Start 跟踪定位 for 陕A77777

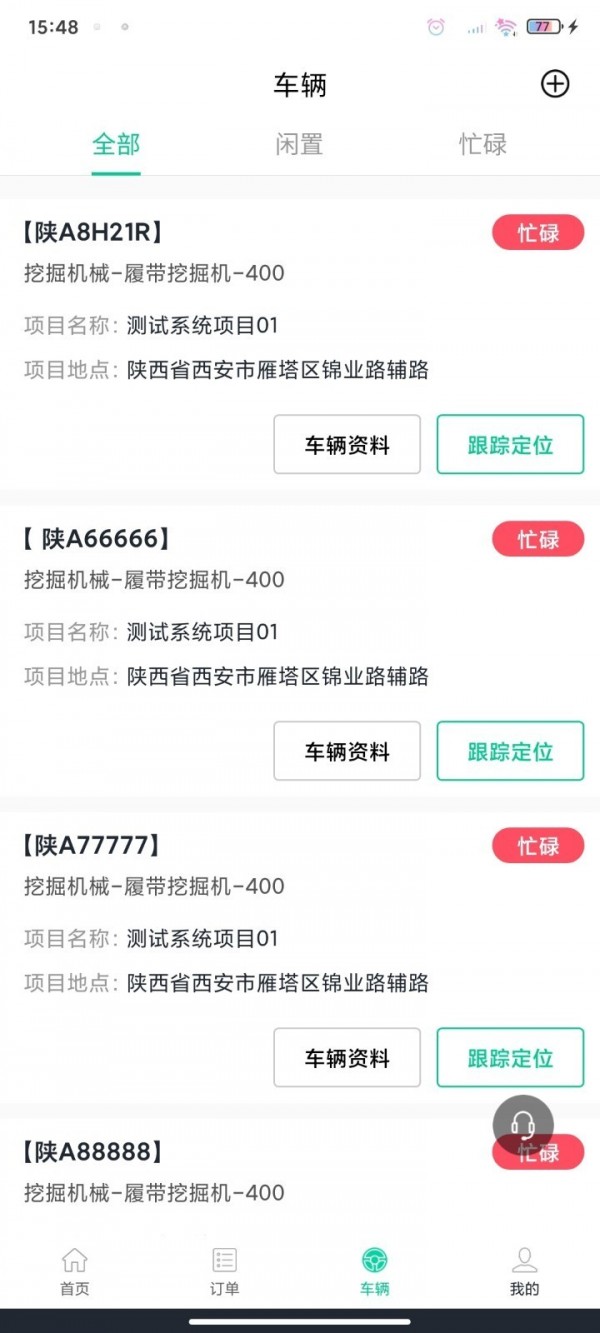(x=510, y=1058)
